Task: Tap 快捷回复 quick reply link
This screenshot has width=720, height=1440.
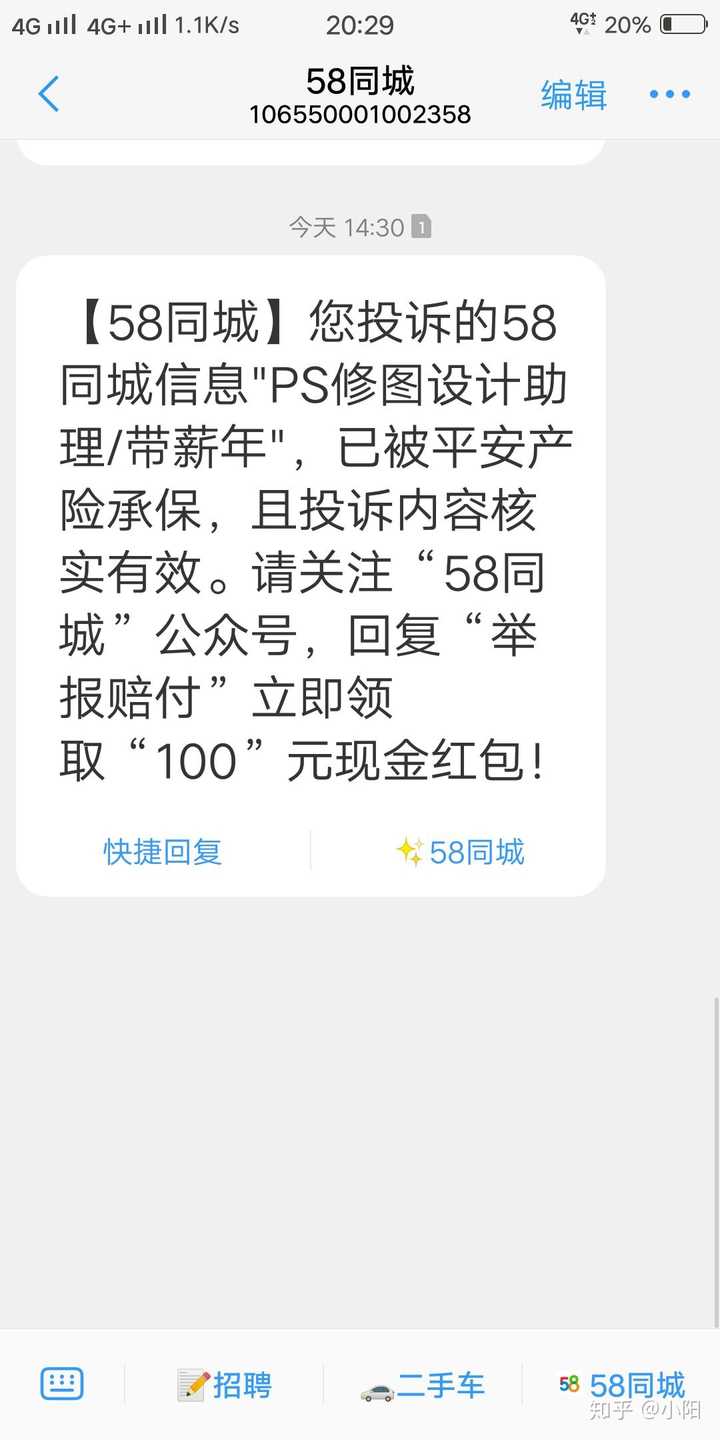Action: pyautogui.click(x=162, y=852)
